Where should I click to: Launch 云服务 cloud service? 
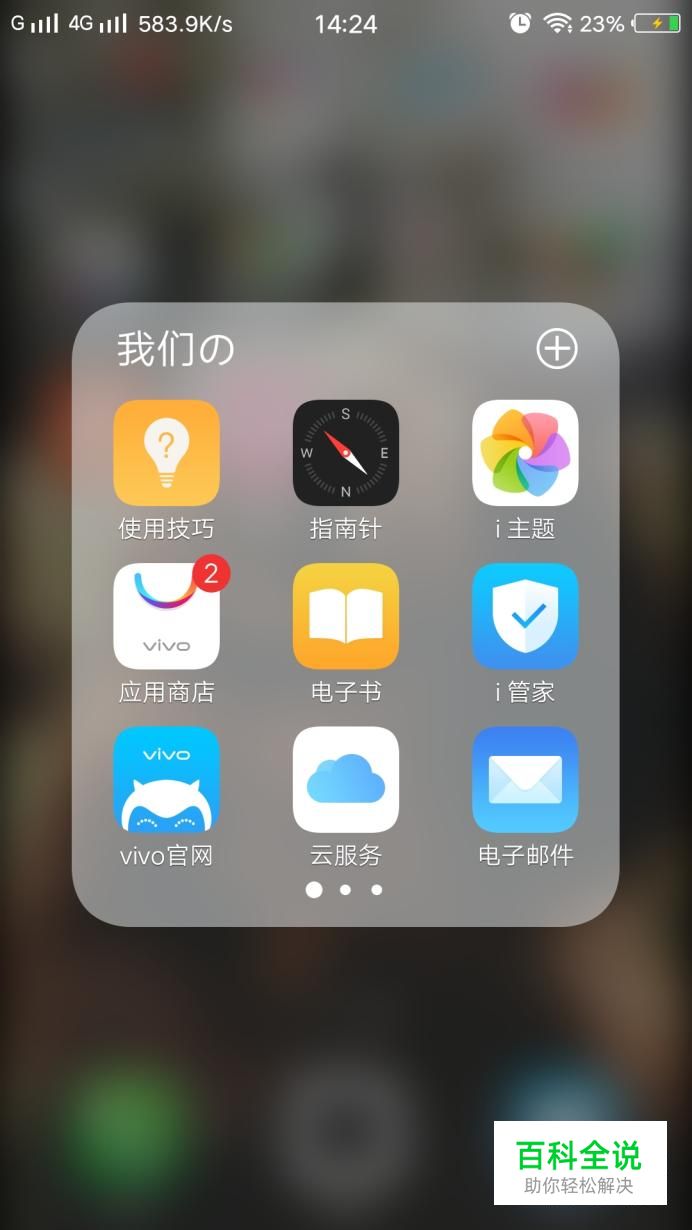tap(345, 779)
